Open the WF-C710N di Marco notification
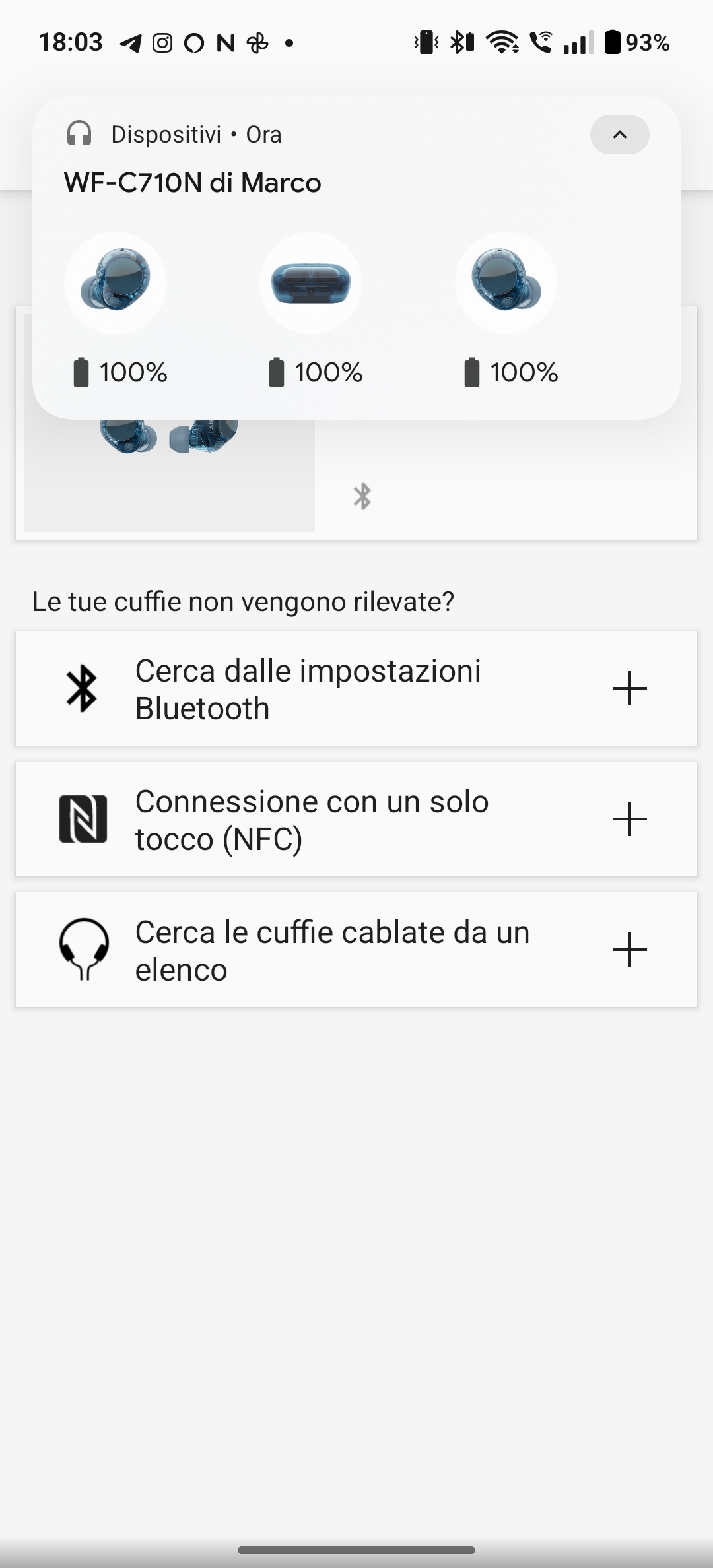Image resolution: width=713 pixels, height=1568 pixels. [x=356, y=257]
